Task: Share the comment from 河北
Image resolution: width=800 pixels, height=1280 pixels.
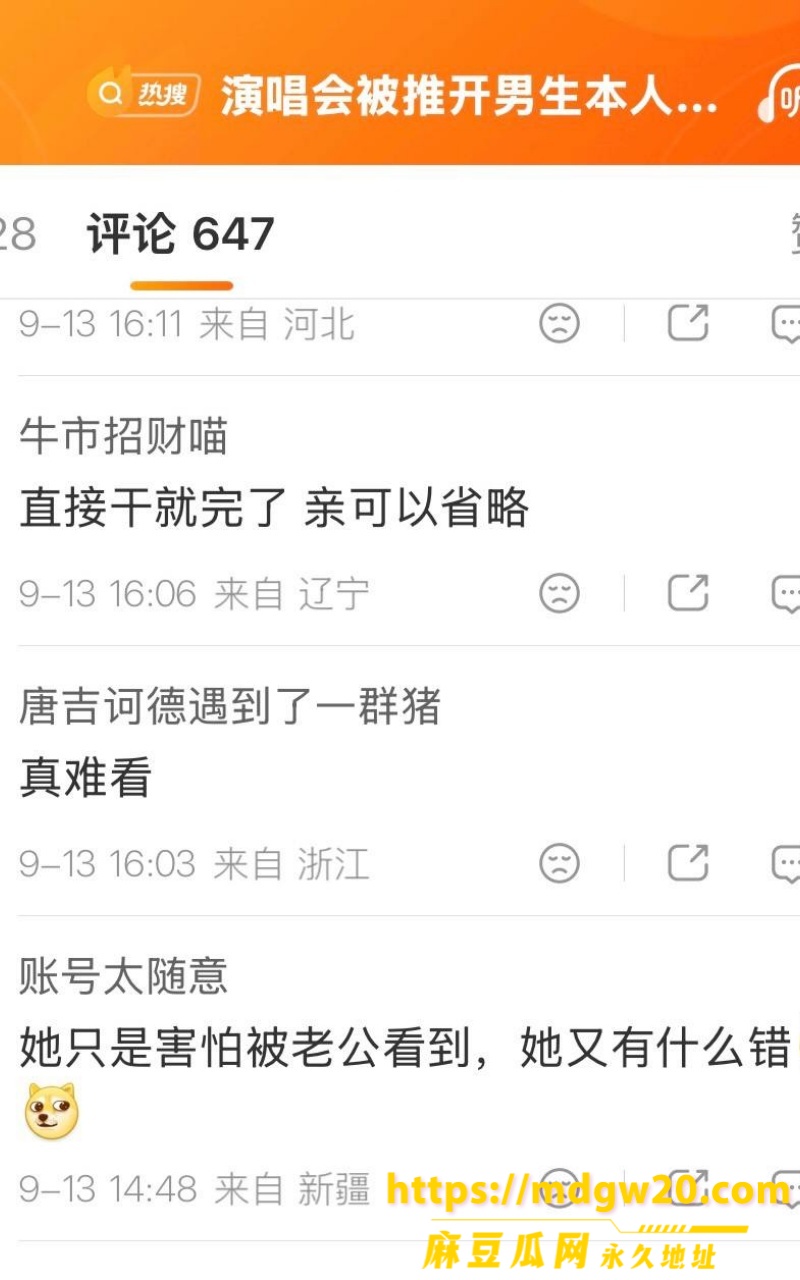Action: click(x=688, y=323)
